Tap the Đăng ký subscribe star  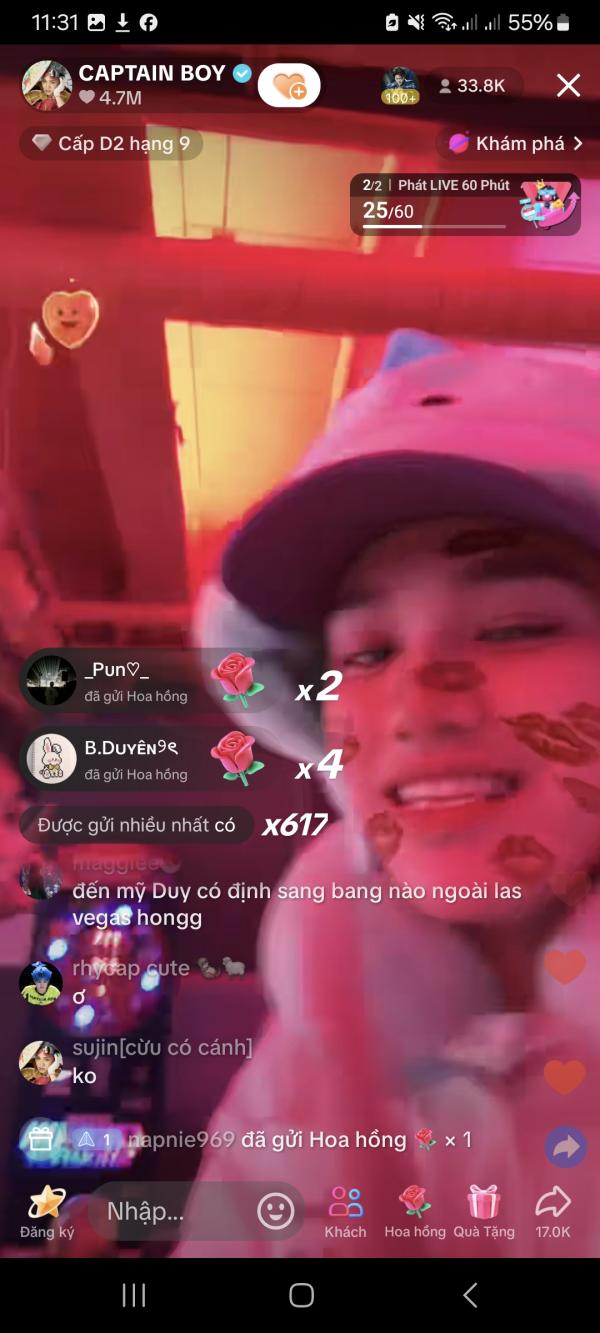click(46, 1211)
